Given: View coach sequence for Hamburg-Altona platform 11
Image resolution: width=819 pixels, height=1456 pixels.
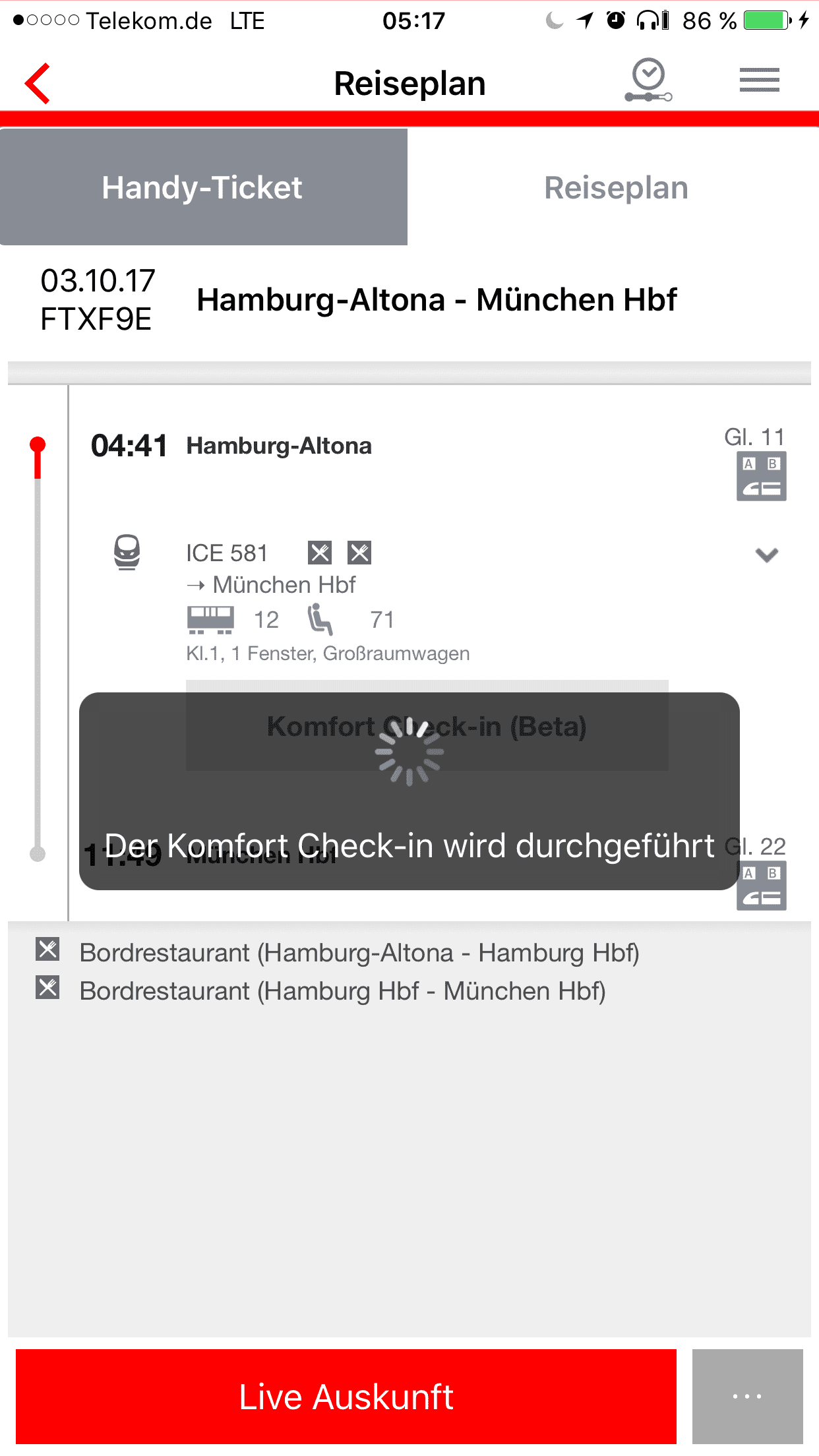Looking at the screenshot, I should pyautogui.click(x=761, y=477).
